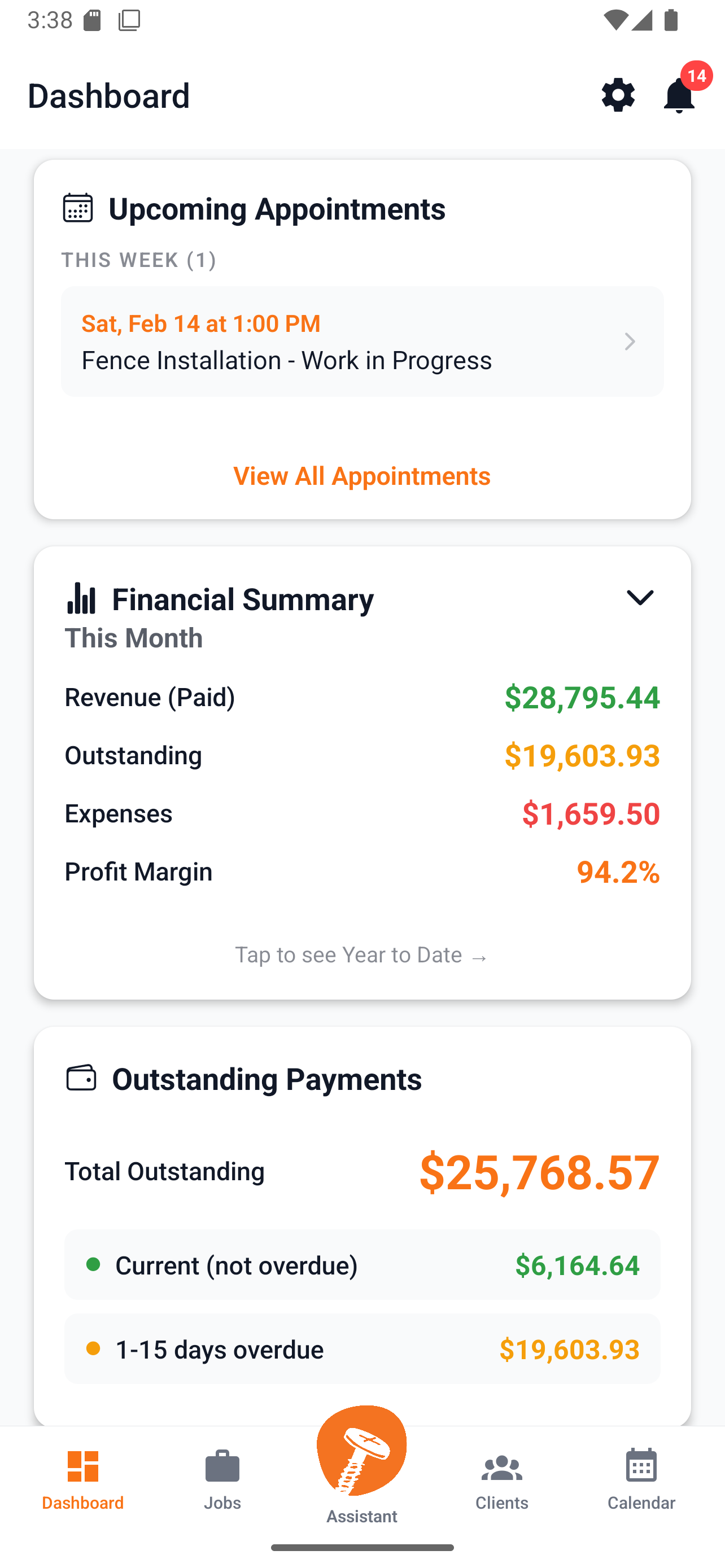Select the Jobs briefcase icon
This screenshot has width=725, height=1568.
pyautogui.click(x=222, y=1468)
